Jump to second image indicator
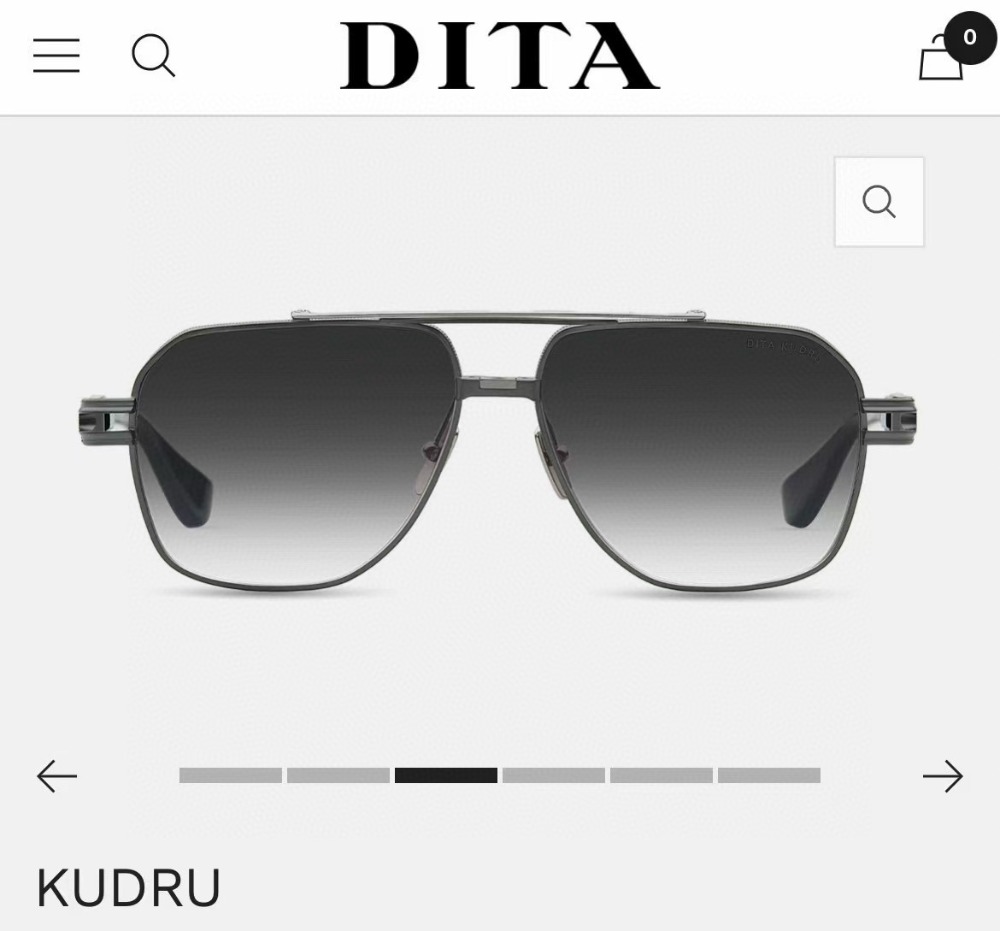1000x931 pixels. pyautogui.click(x=338, y=775)
